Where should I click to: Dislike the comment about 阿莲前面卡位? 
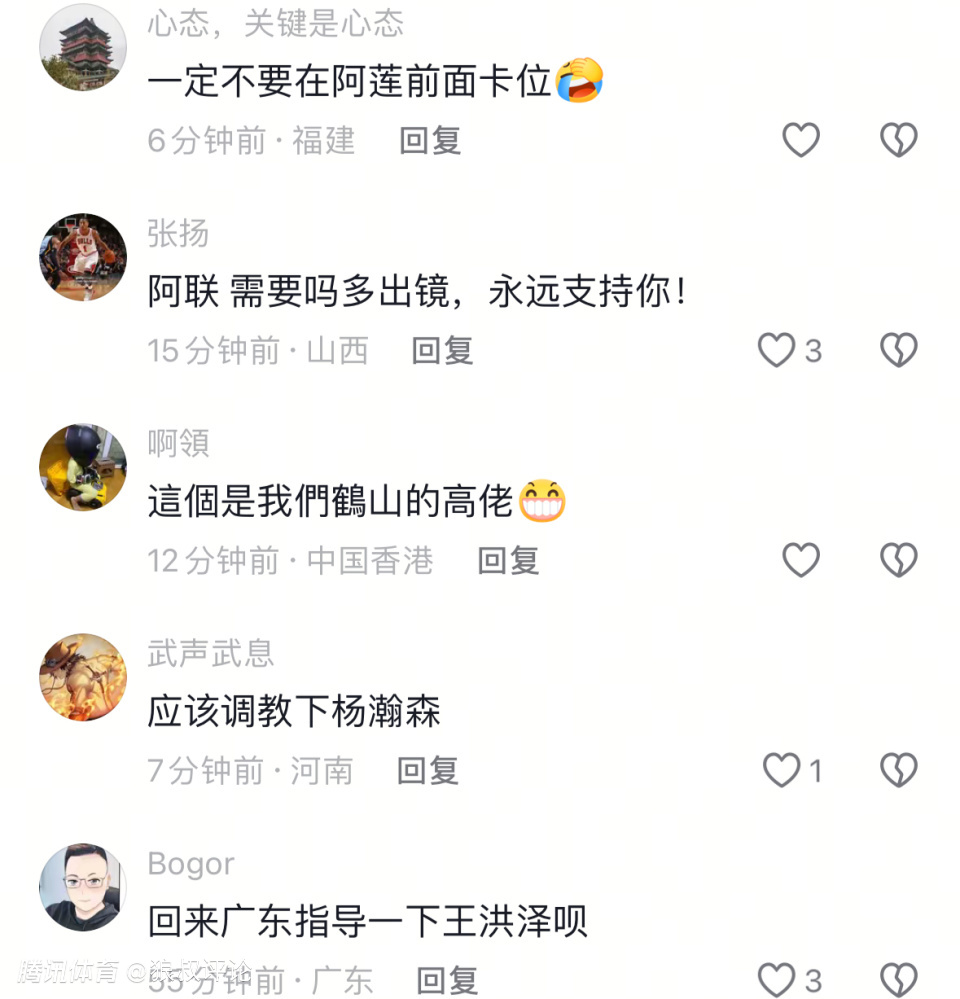point(898,140)
